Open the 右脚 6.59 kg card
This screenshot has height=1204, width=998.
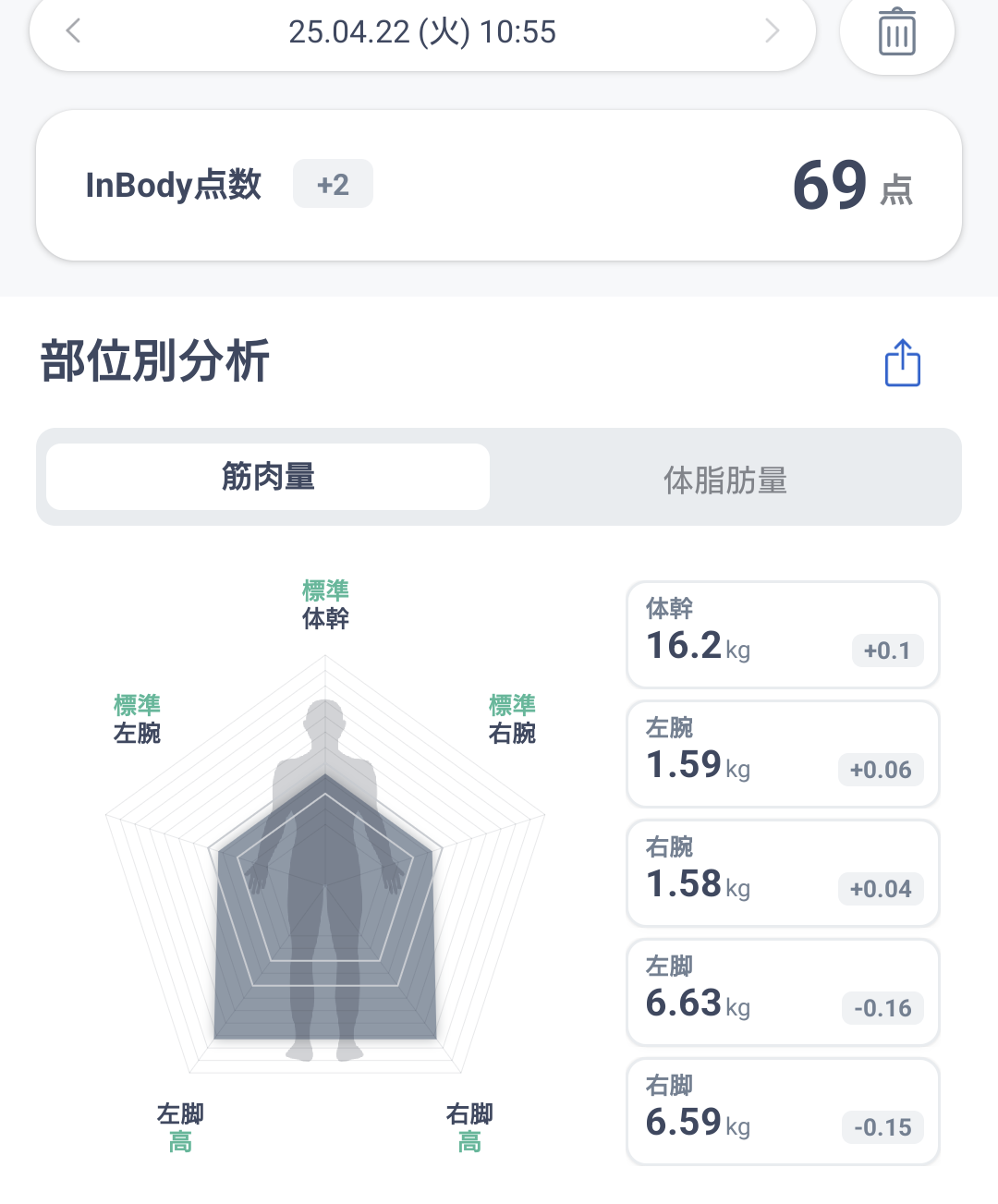point(783,1112)
